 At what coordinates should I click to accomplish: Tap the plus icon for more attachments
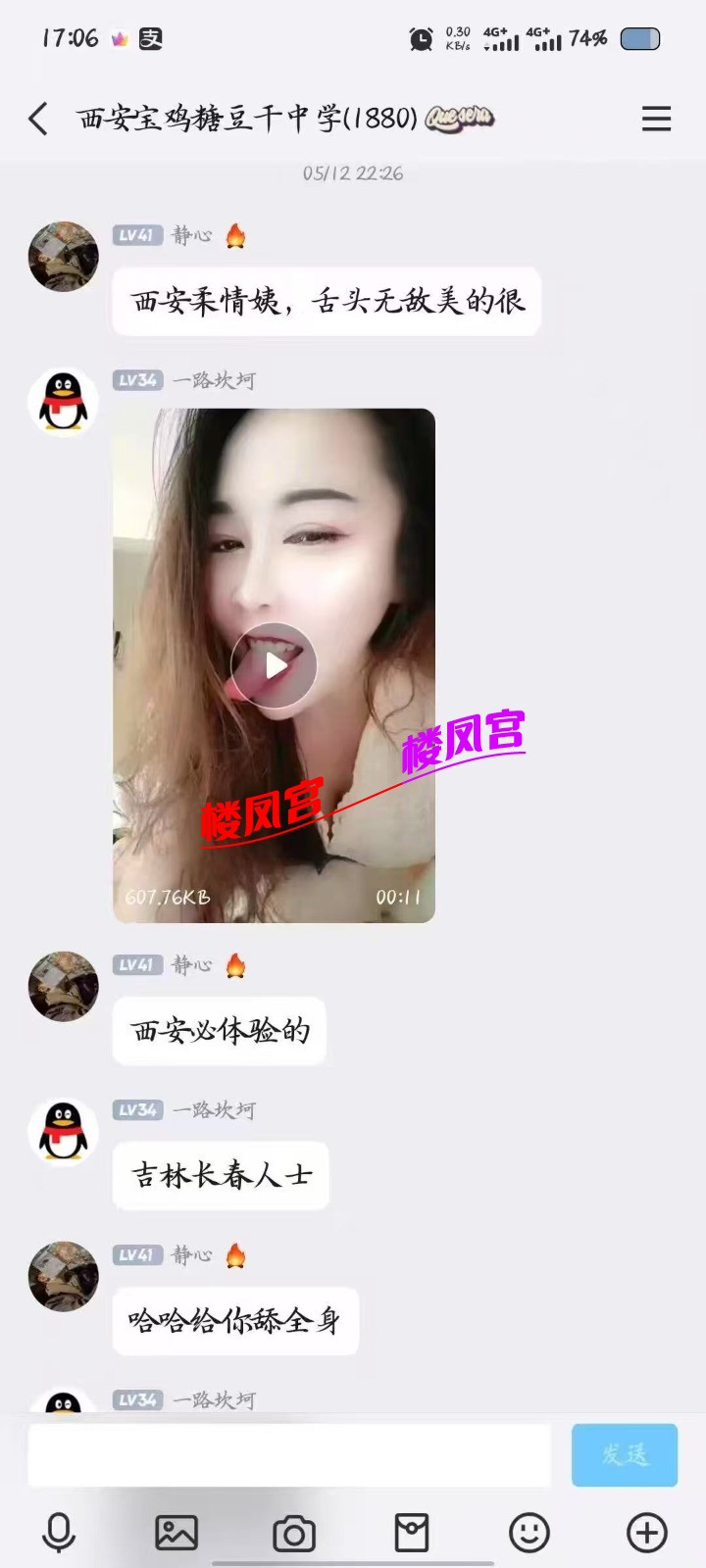[645, 1532]
